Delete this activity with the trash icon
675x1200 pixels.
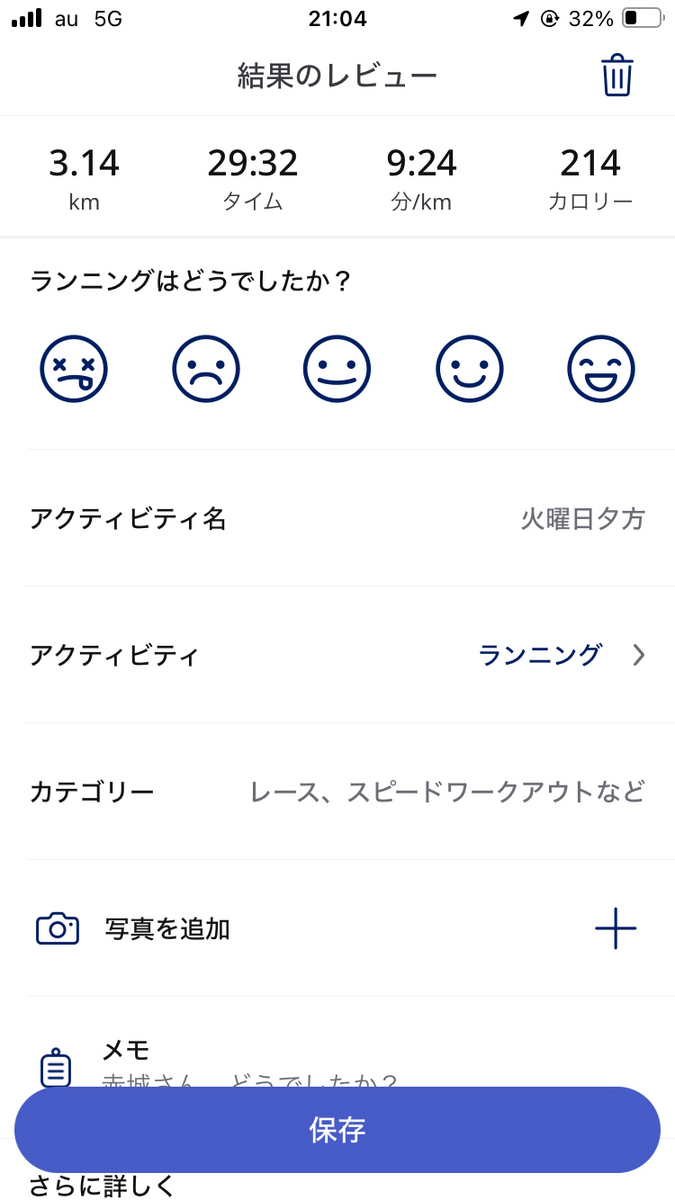[x=617, y=76]
